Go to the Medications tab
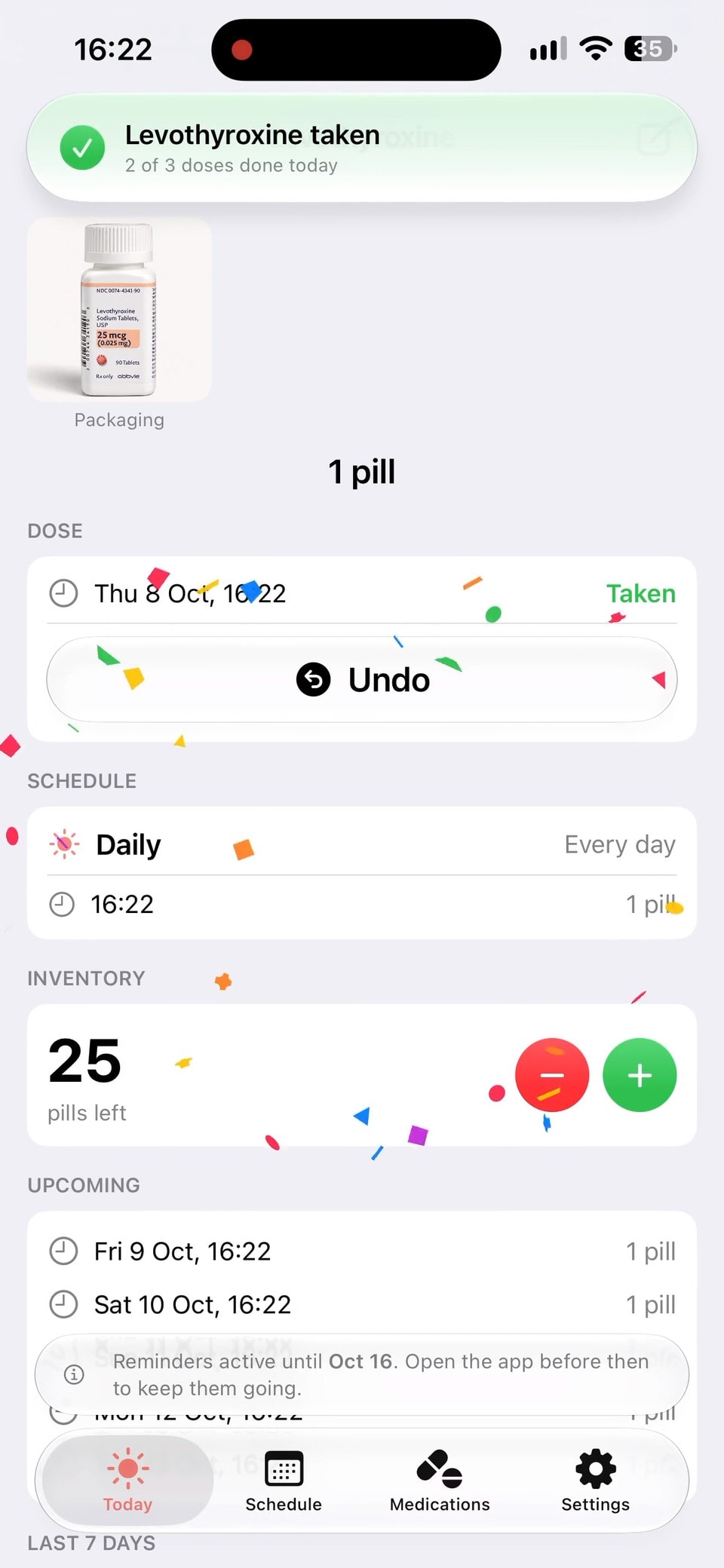 pyautogui.click(x=440, y=1481)
